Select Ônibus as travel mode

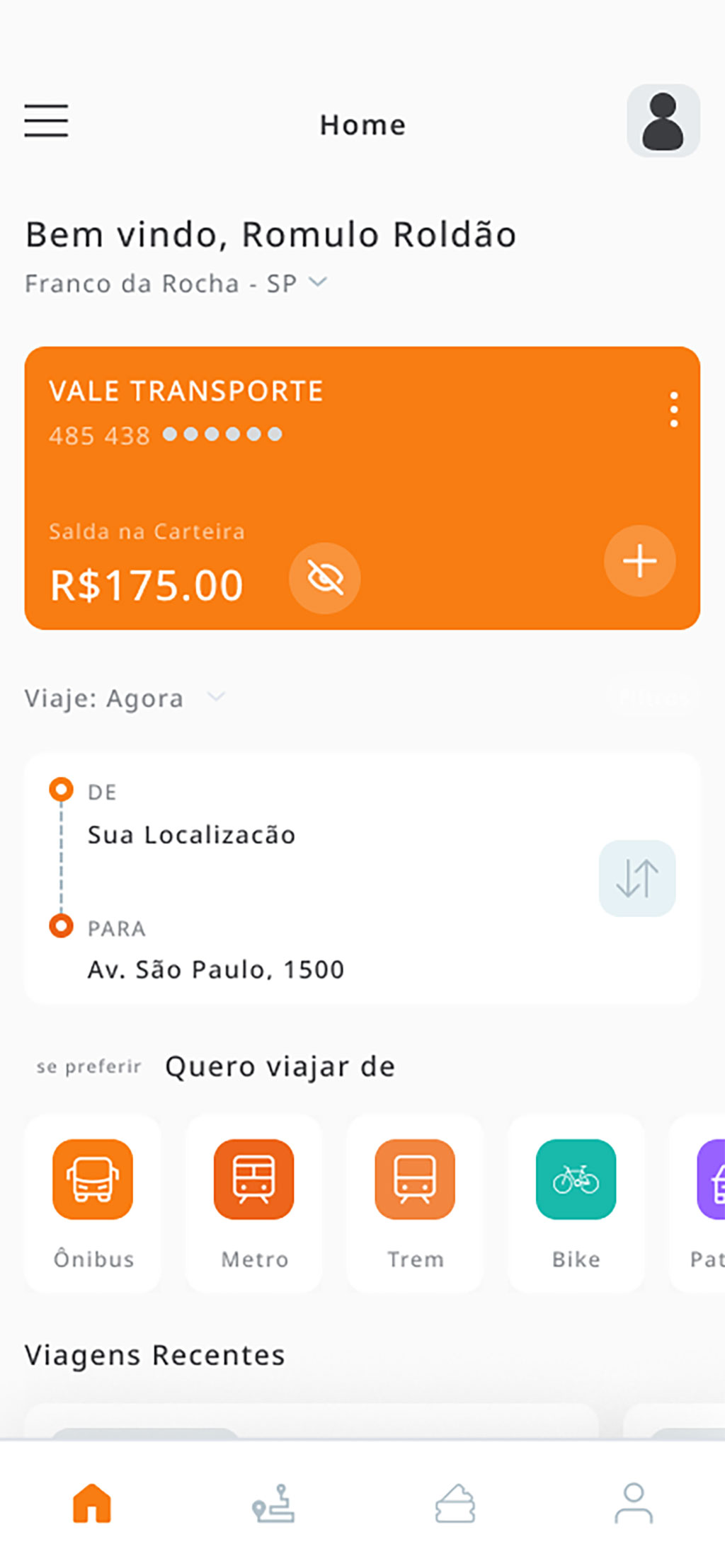[93, 1204]
